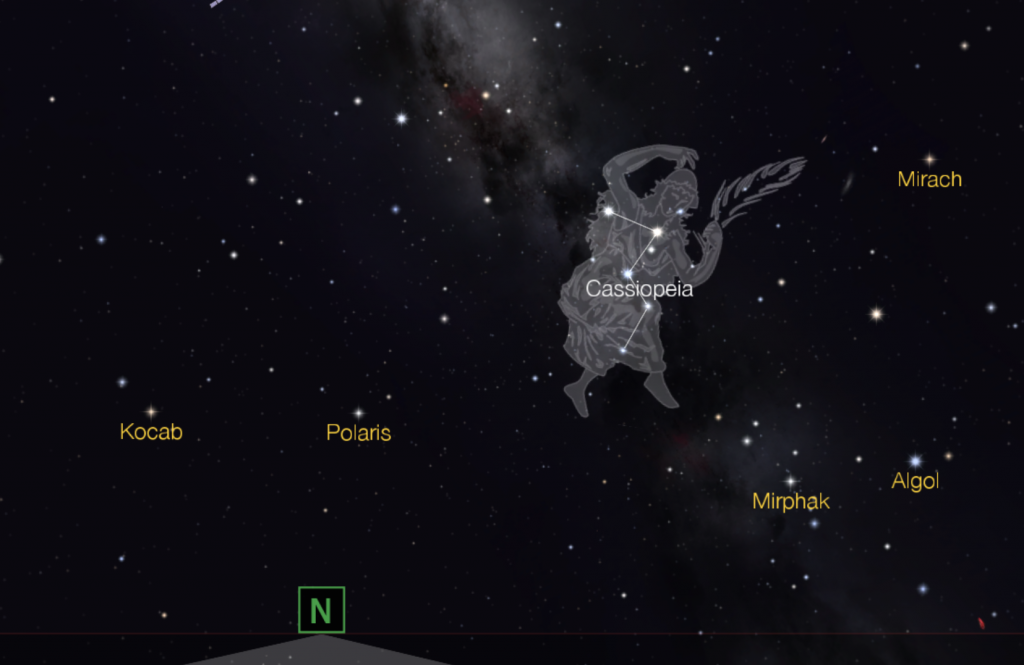The width and height of the screenshot is (1024, 665).
Task: Select the star Mirach
Action: pyautogui.click(x=929, y=159)
